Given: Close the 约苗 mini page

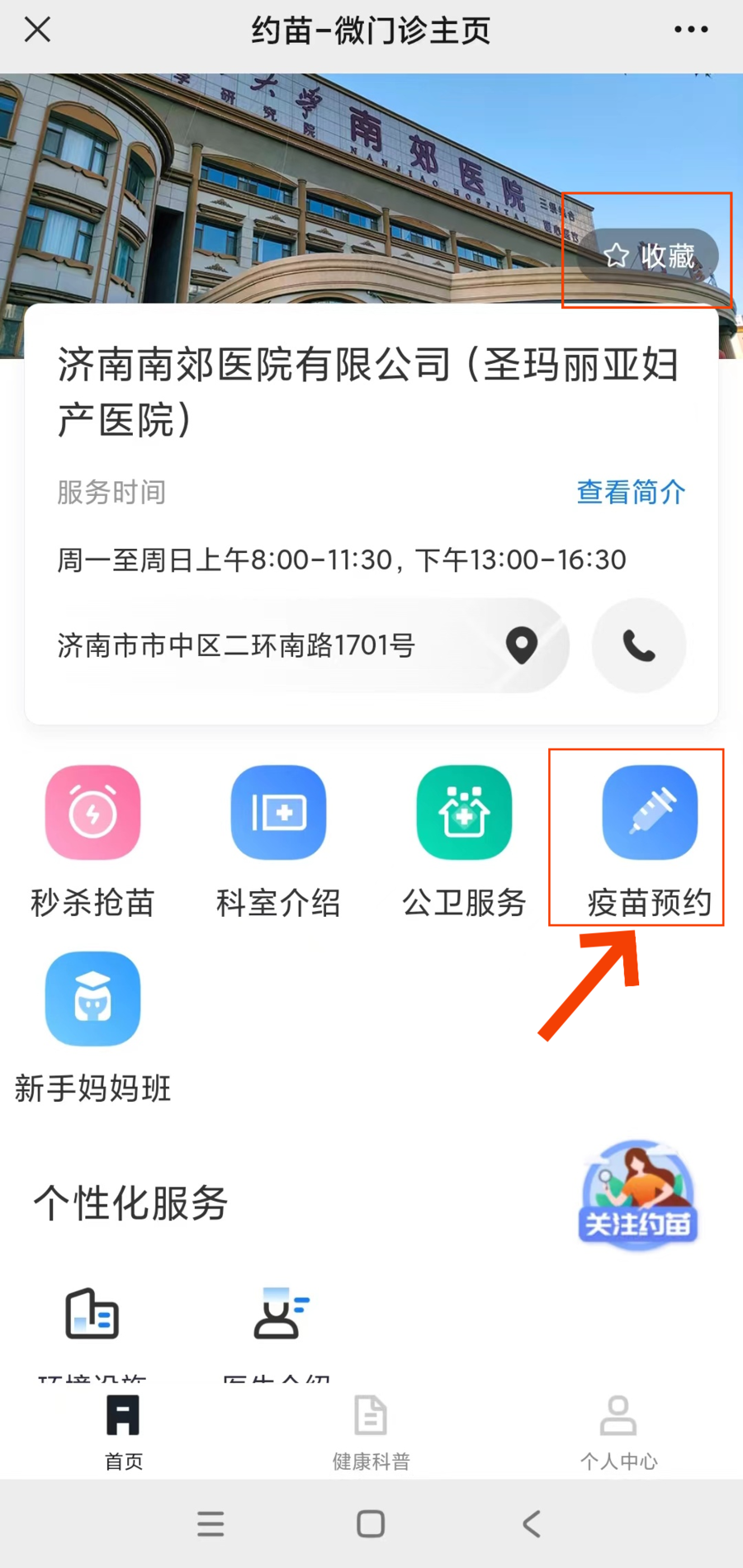Looking at the screenshot, I should tap(38, 30).
